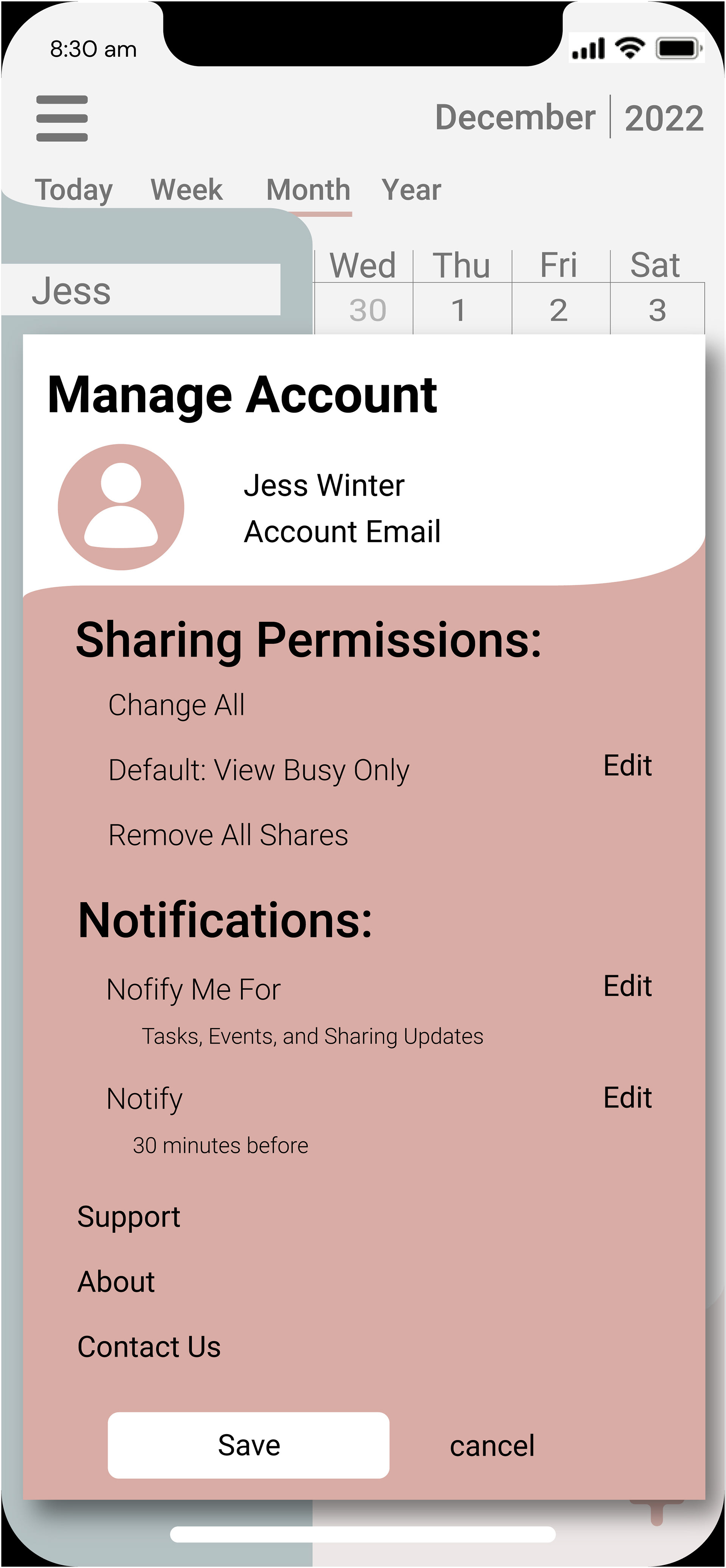Open the About page
This screenshot has height=1568, width=726.
pos(116,1281)
